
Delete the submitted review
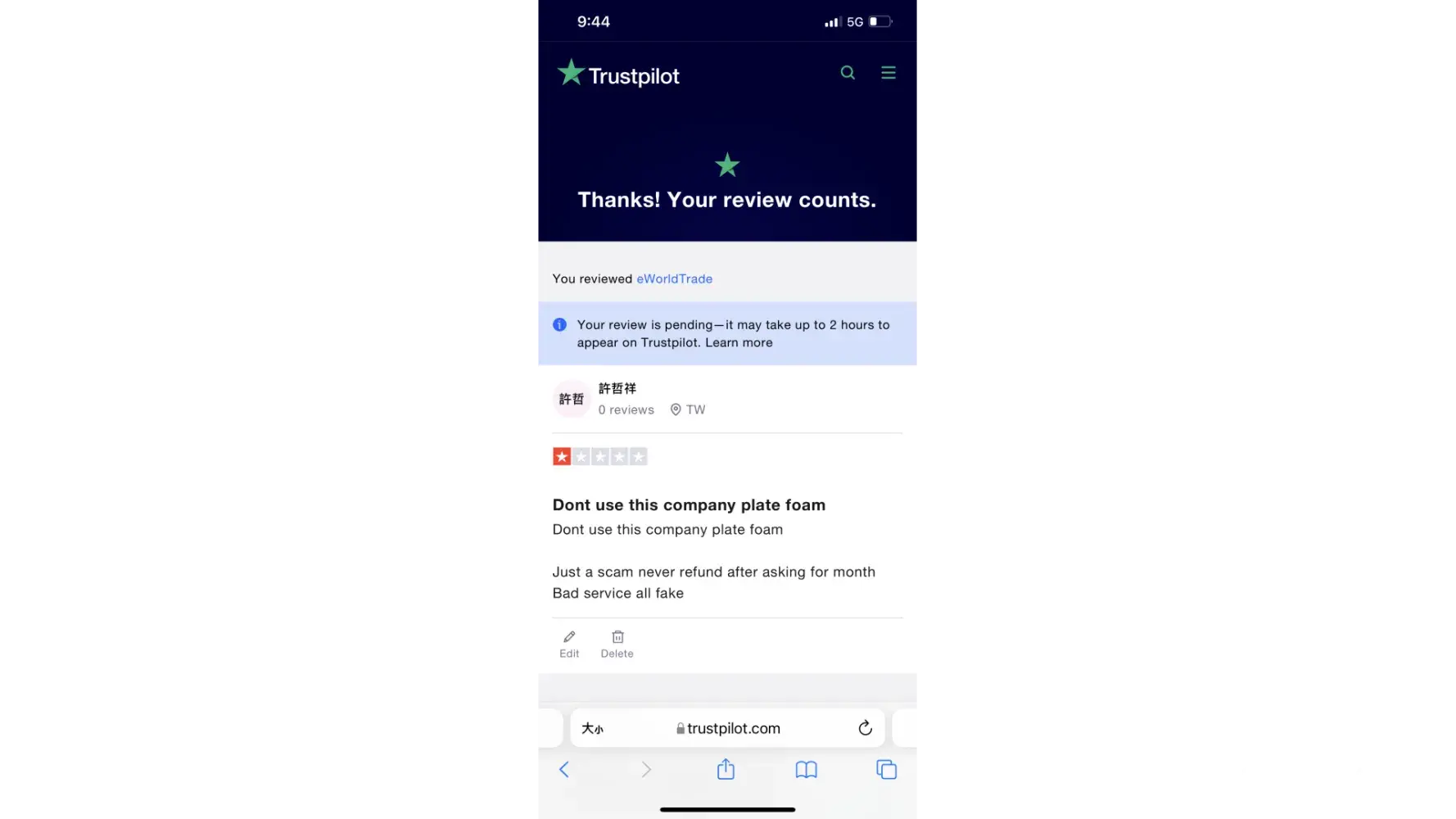click(x=617, y=644)
